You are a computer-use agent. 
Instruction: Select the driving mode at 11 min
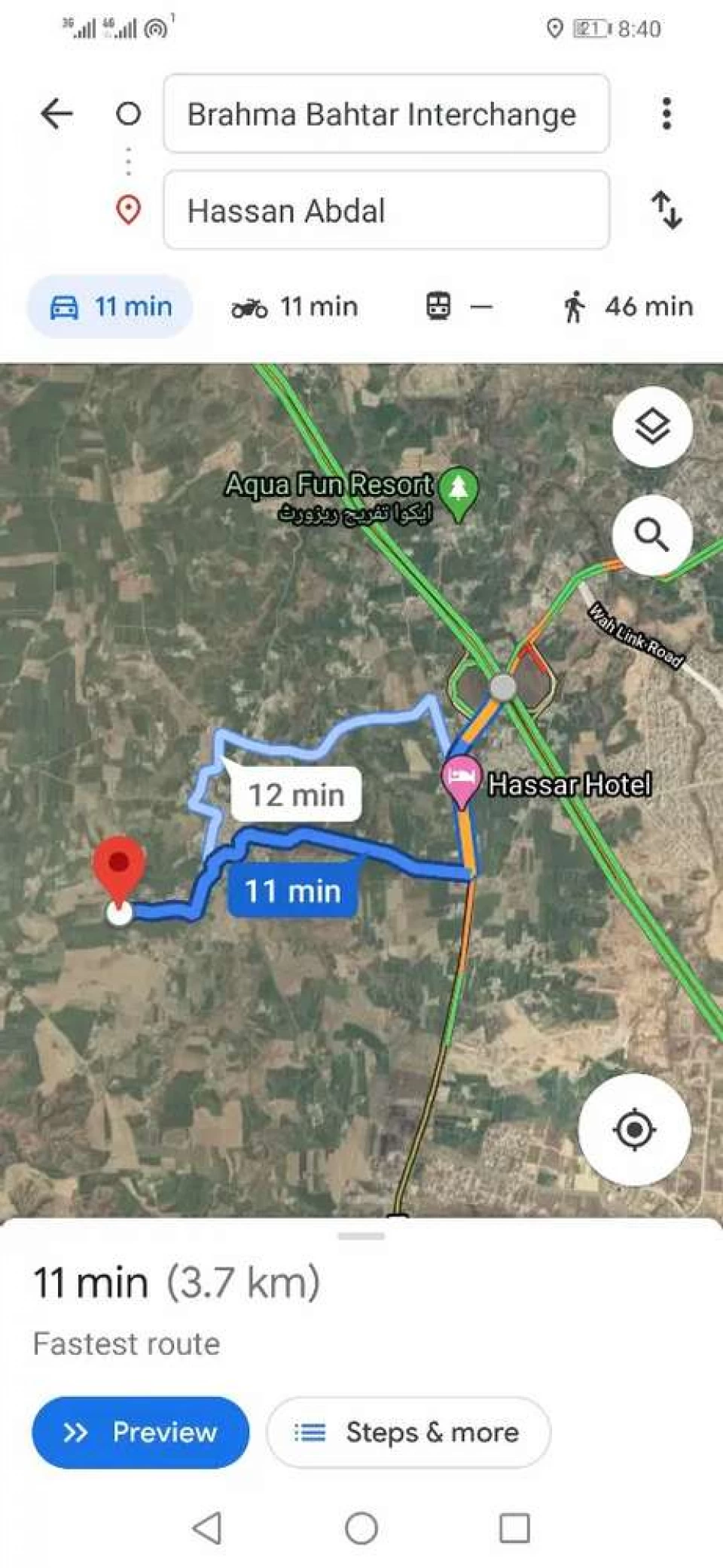(111, 307)
